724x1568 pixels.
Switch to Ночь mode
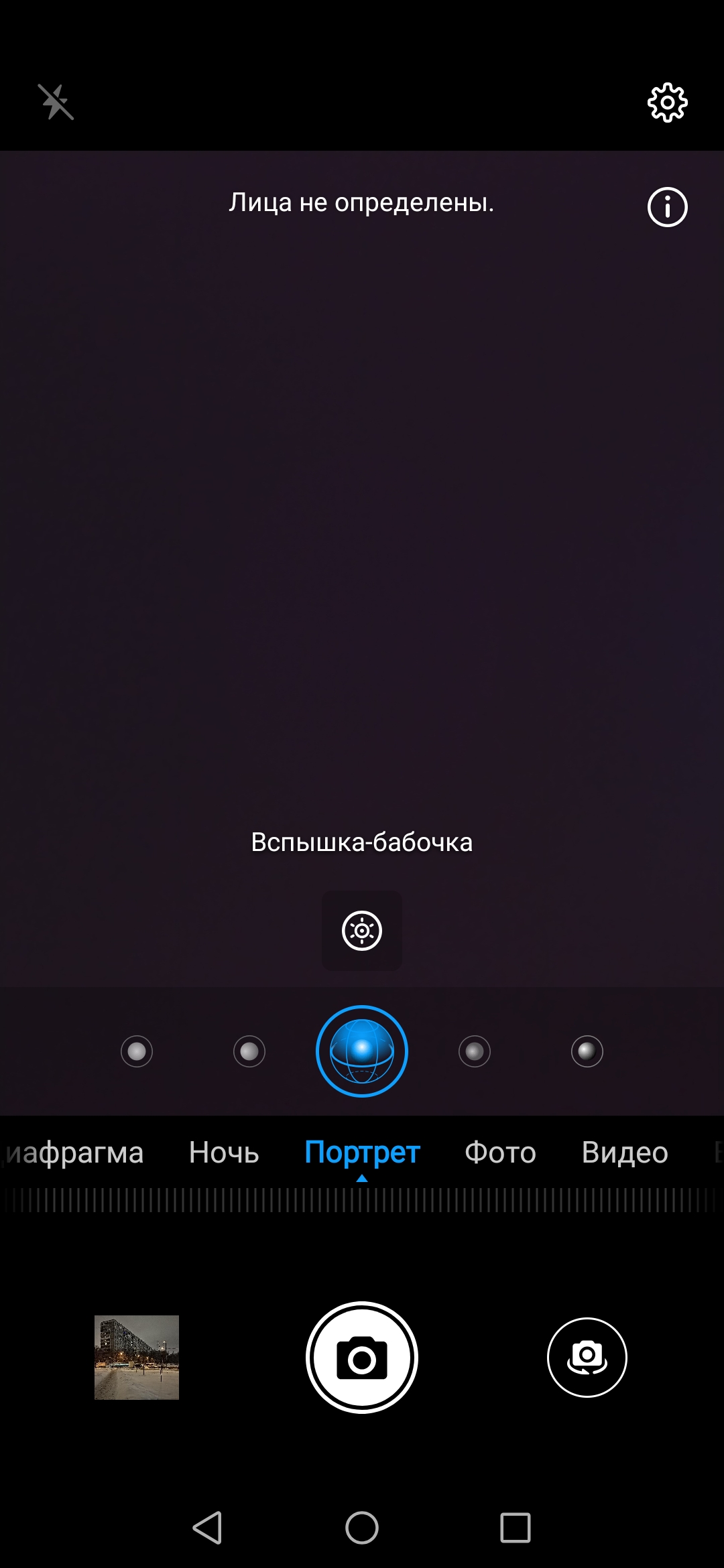(x=224, y=1153)
